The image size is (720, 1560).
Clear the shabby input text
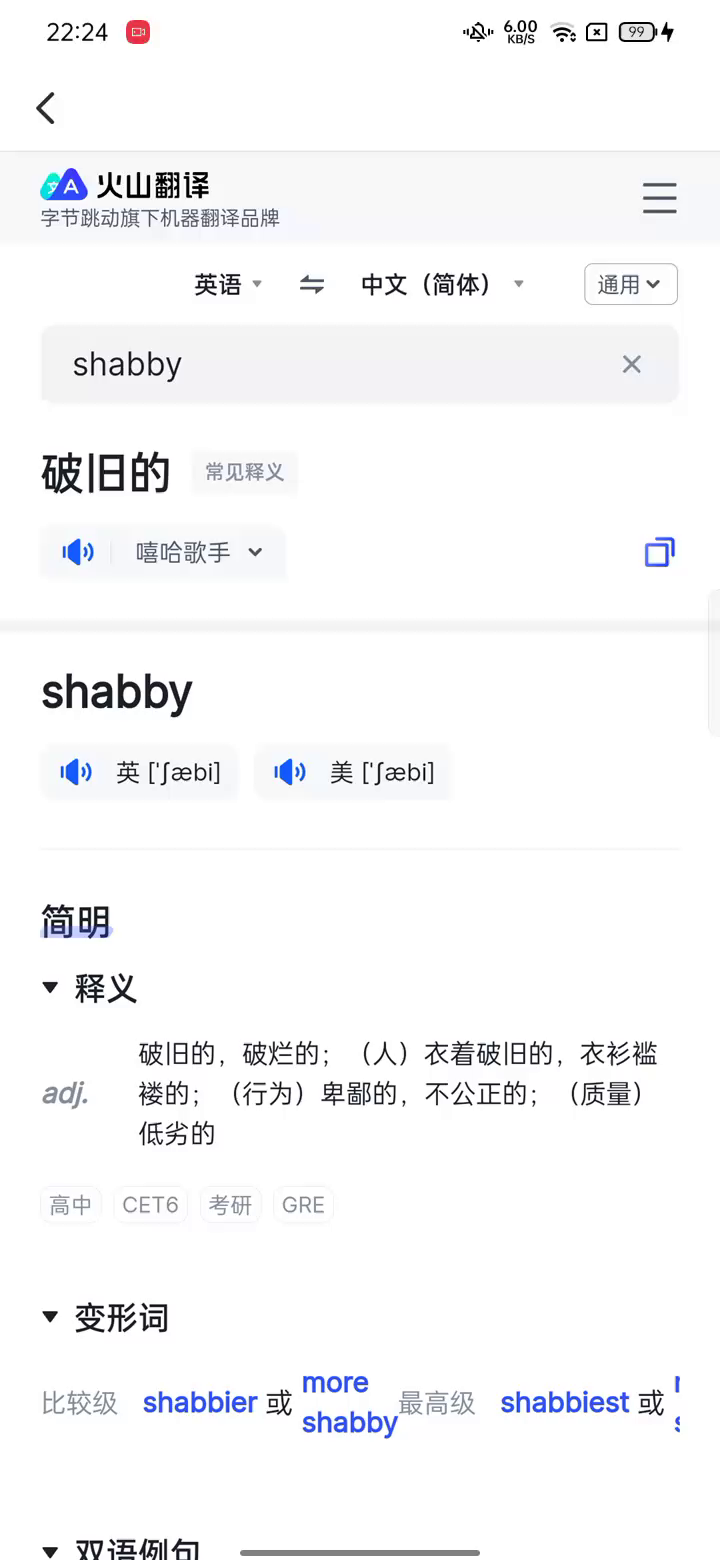(x=631, y=364)
